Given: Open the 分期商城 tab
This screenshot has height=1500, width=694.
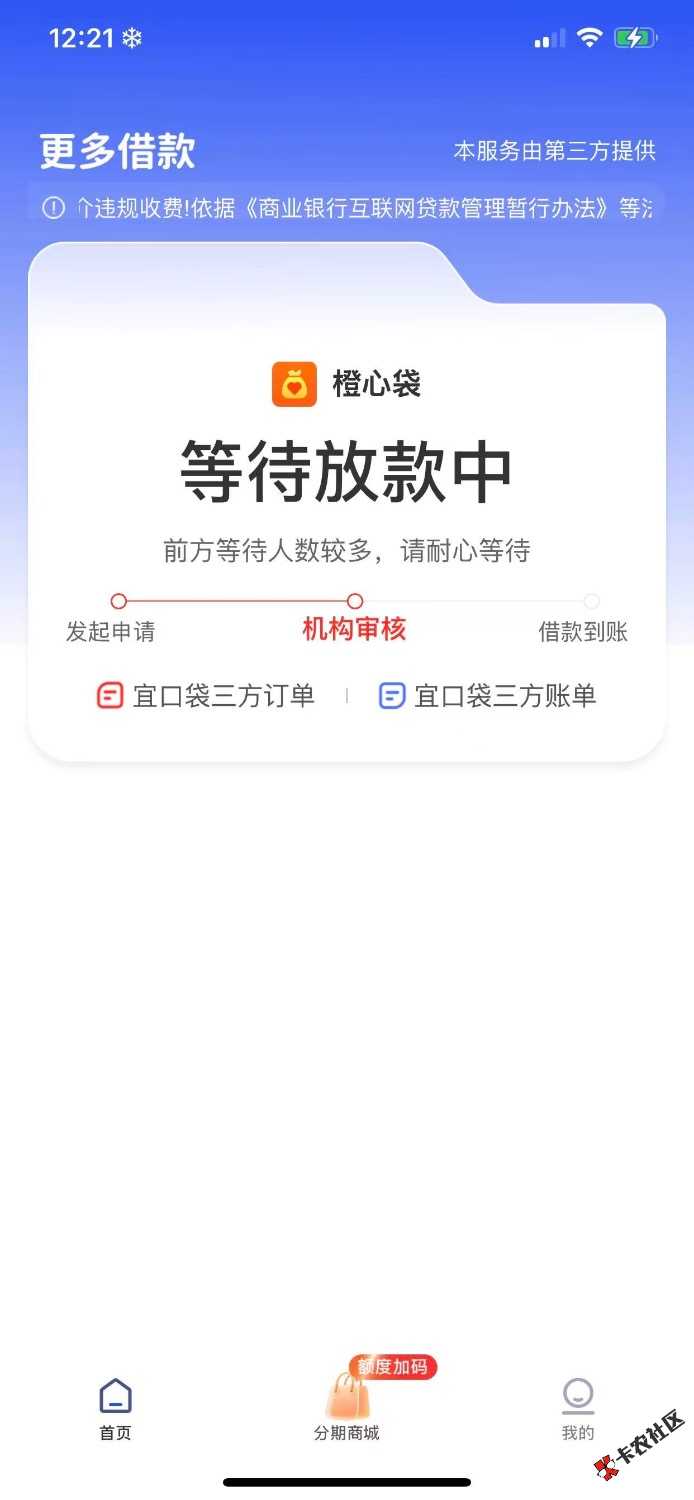Looking at the screenshot, I should pos(347,1408).
